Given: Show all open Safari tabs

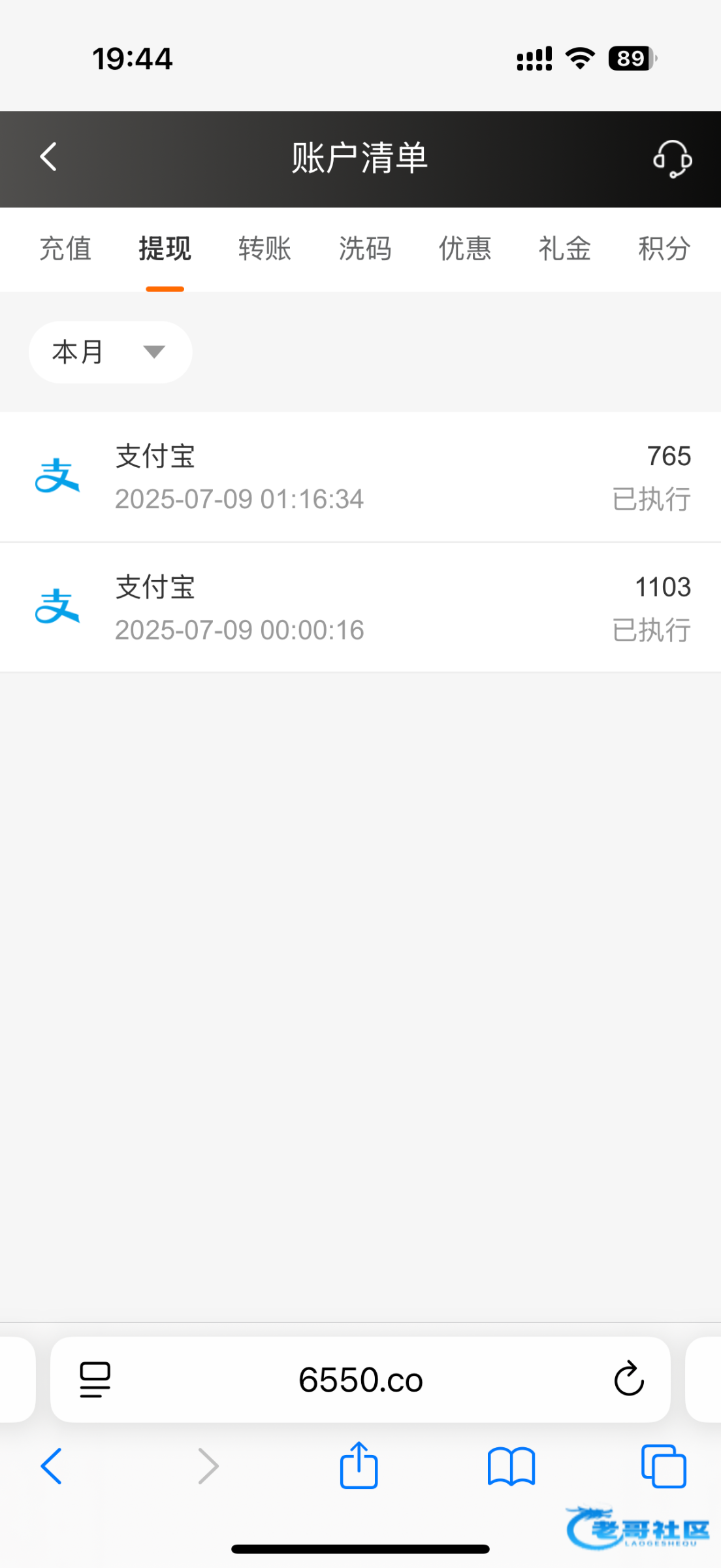Looking at the screenshot, I should 664,1467.
